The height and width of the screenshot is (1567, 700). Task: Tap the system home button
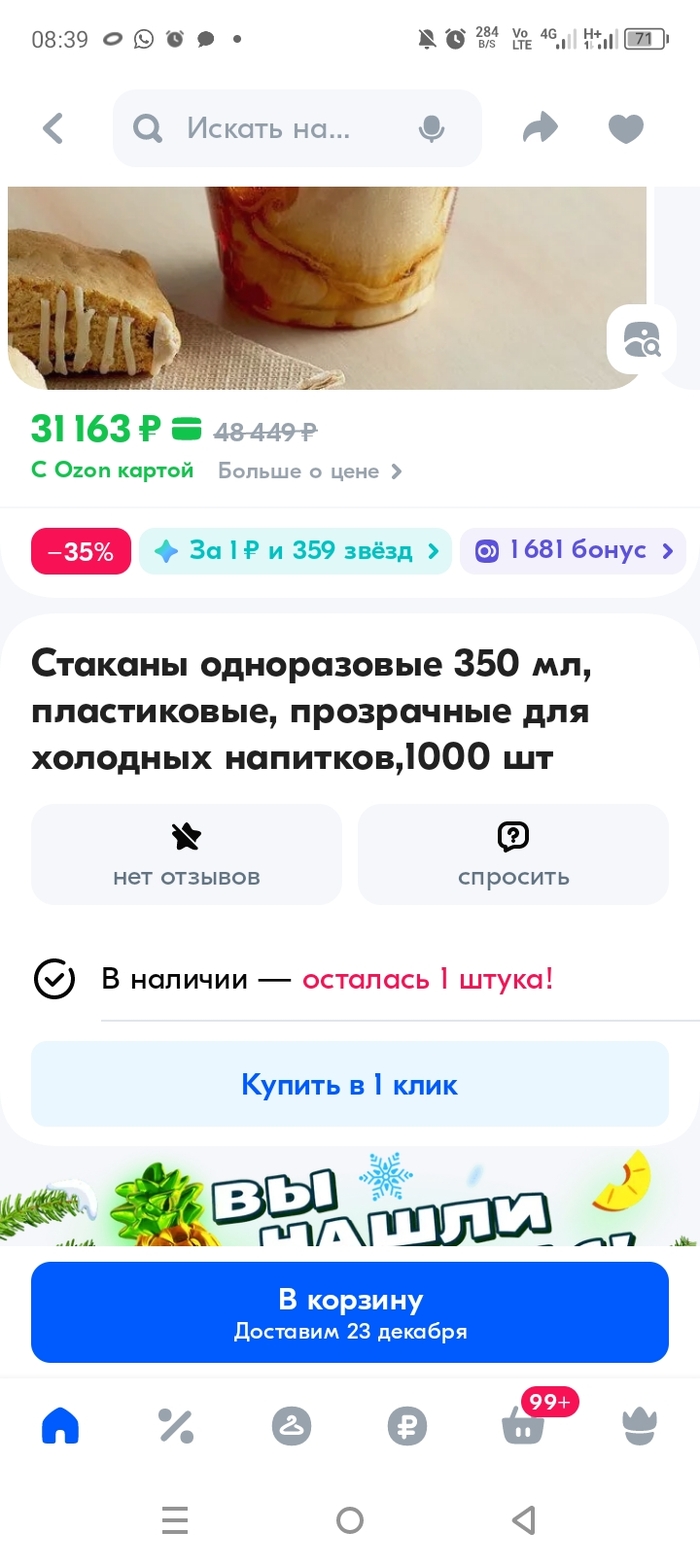coord(349,1521)
